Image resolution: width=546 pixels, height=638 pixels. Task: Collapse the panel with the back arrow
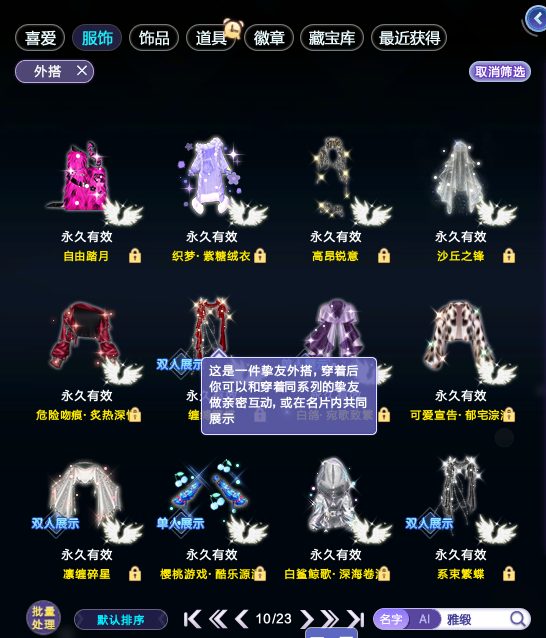tap(535, 19)
